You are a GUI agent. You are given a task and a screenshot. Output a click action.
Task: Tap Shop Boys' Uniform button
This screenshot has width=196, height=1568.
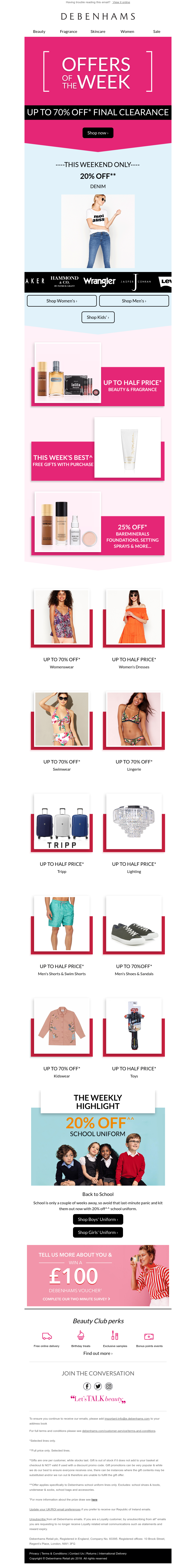coord(98,1219)
